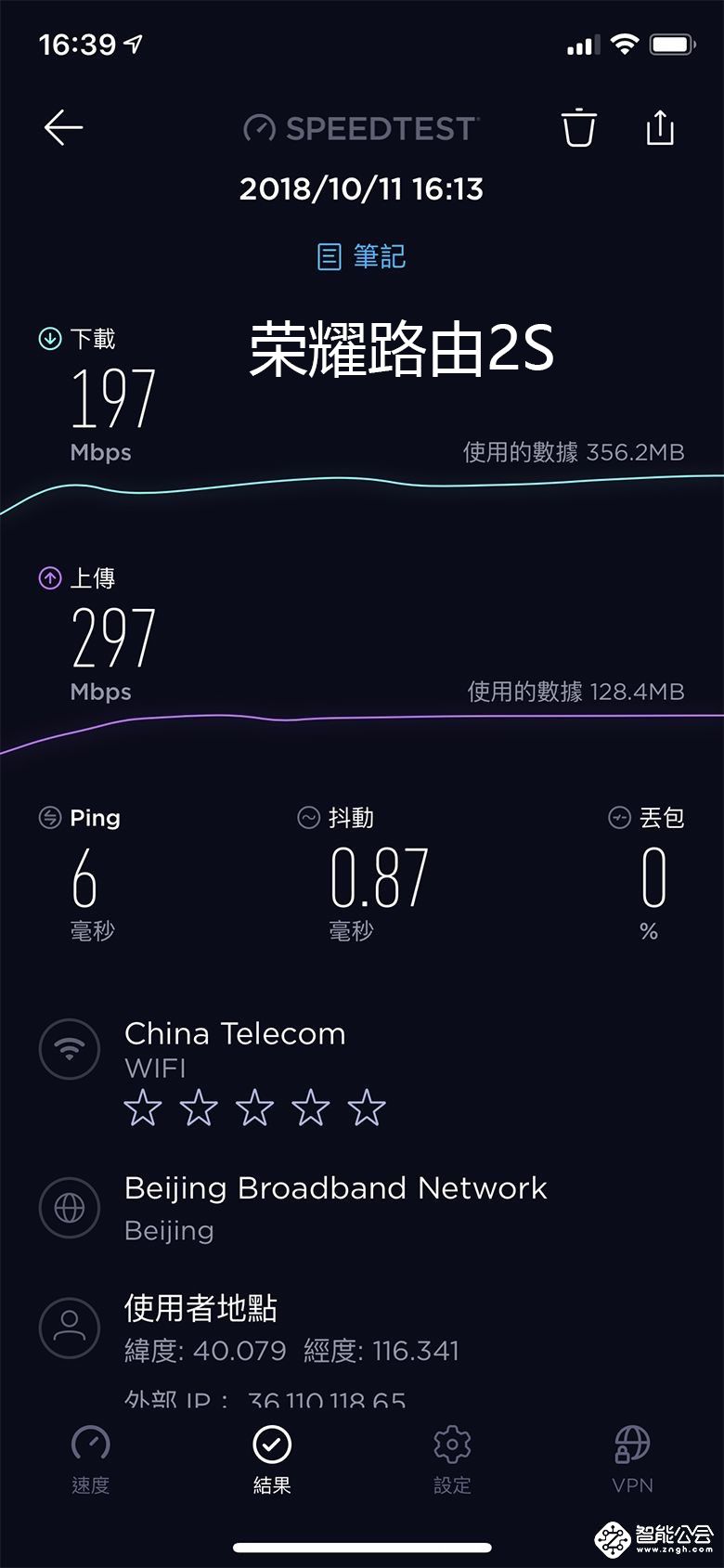724x1568 pixels.
Task: Open 筆記 to add a note
Action: point(362,255)
